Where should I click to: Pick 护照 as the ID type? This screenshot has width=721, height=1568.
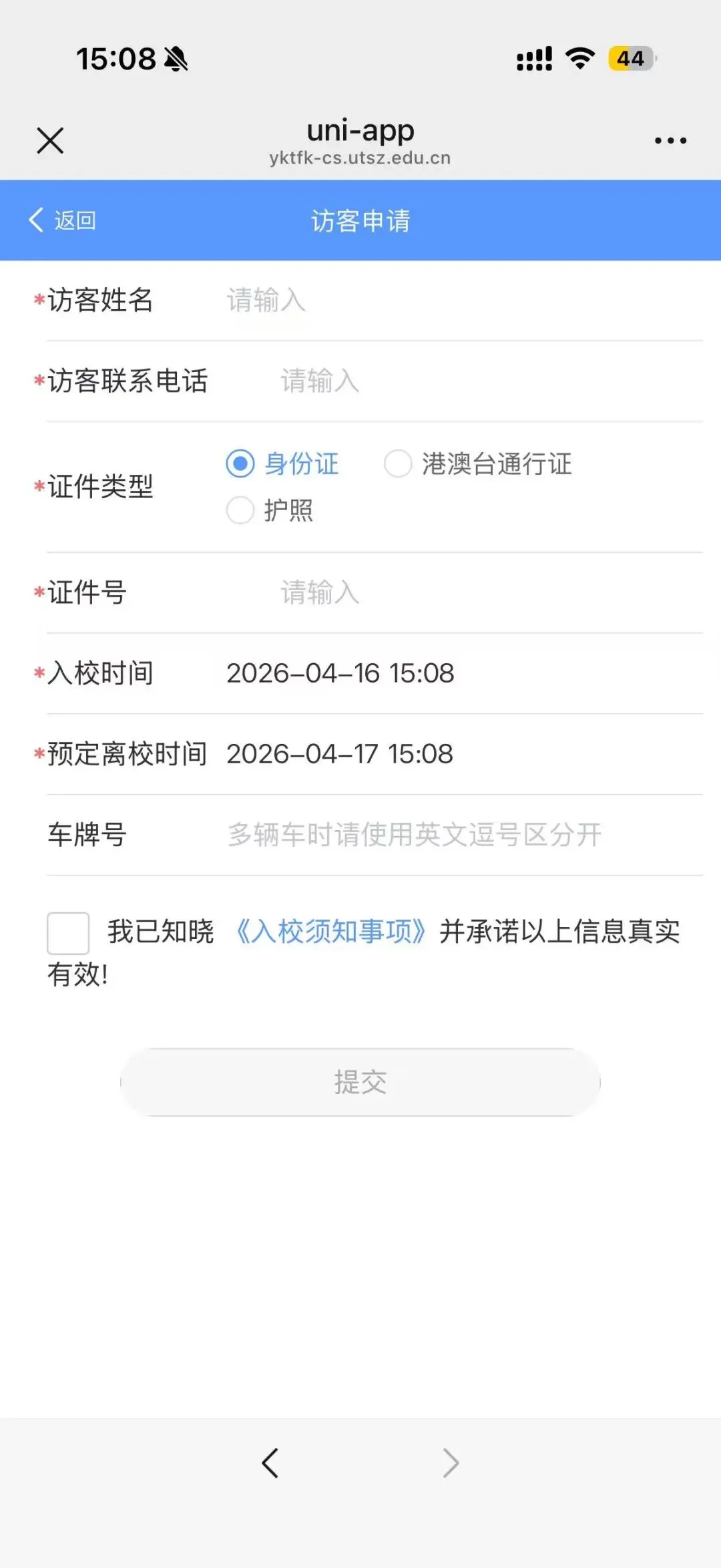[270, 510]
